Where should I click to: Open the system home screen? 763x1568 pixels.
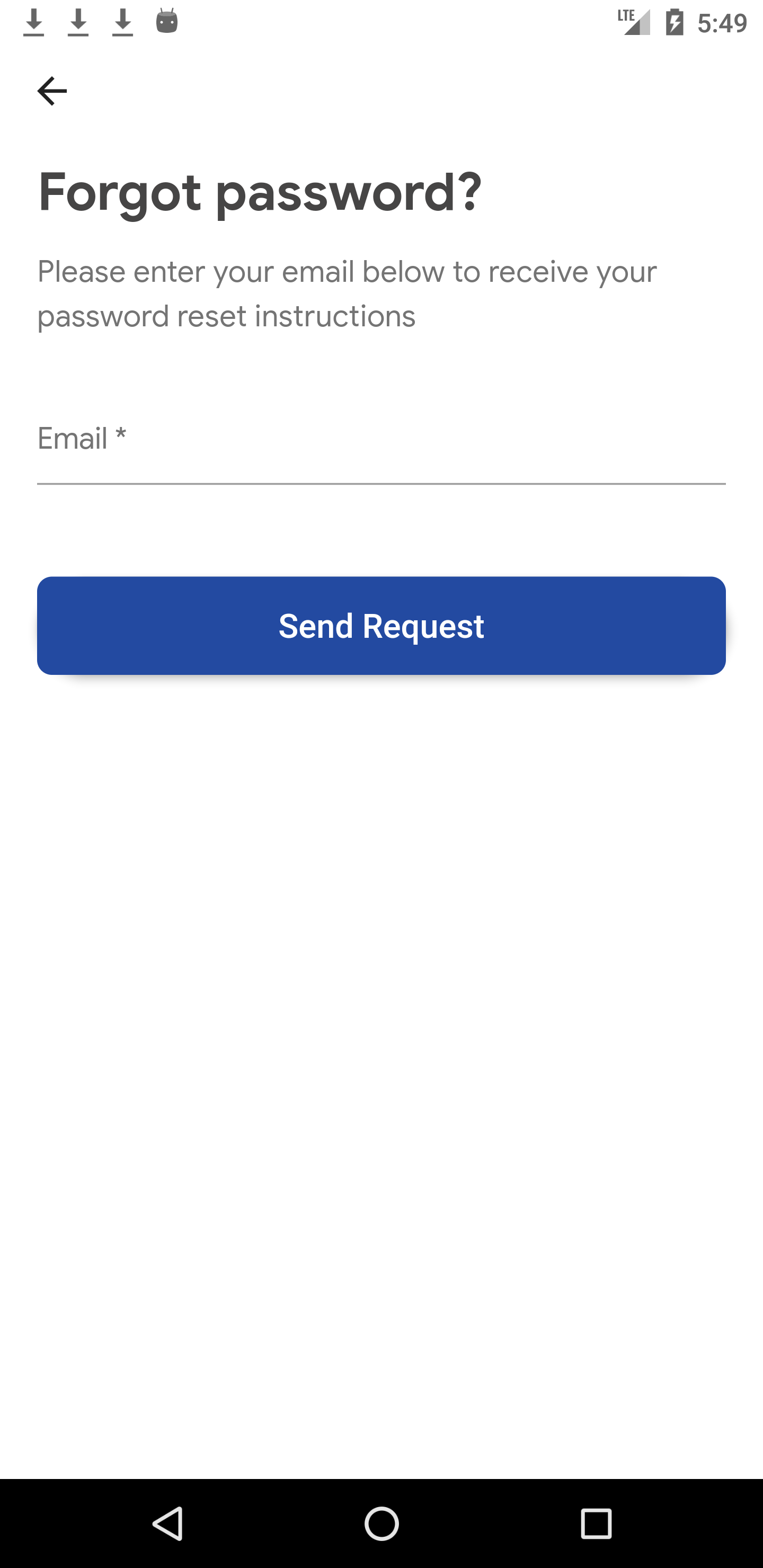tap(381, 1524)
